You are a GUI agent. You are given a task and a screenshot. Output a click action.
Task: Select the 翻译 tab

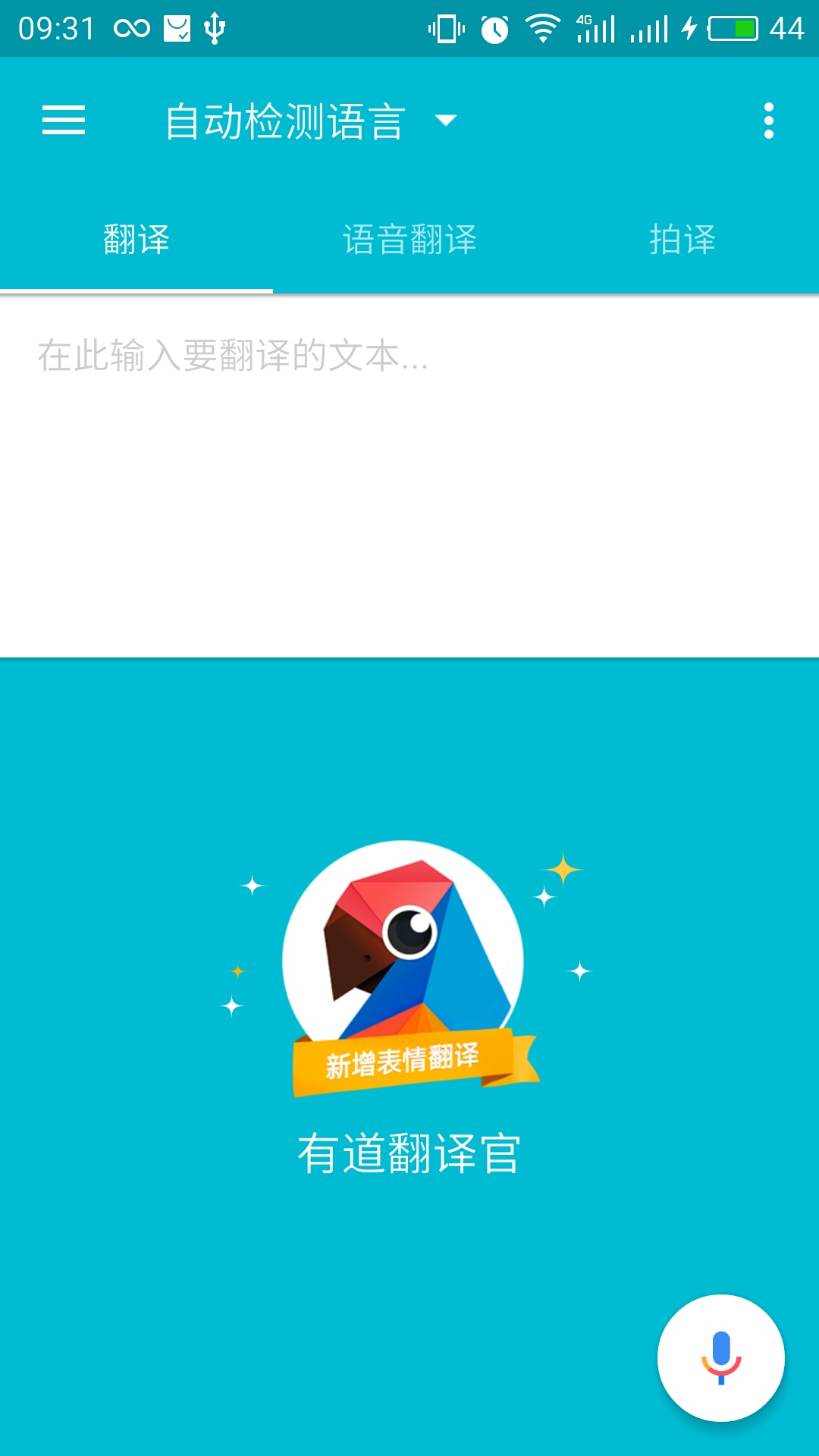point(136,240)
